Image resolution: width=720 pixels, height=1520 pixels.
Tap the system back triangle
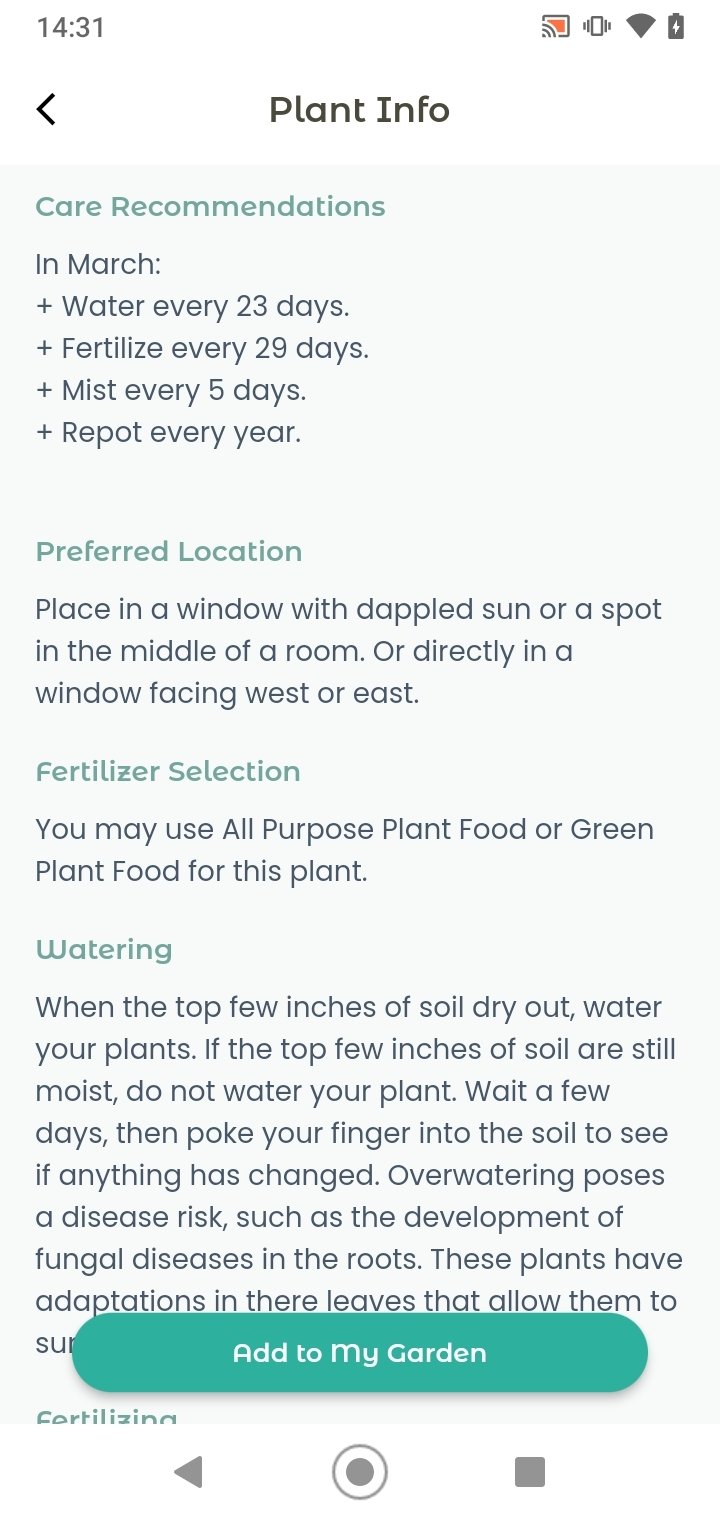click(x=189, y=1472)
